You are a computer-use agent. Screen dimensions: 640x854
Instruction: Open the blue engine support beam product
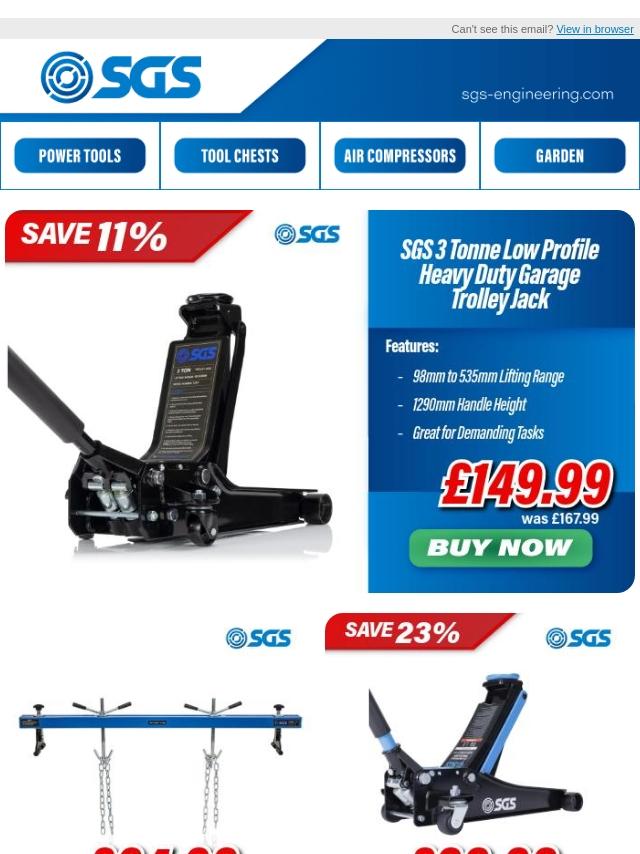[160, 733]
